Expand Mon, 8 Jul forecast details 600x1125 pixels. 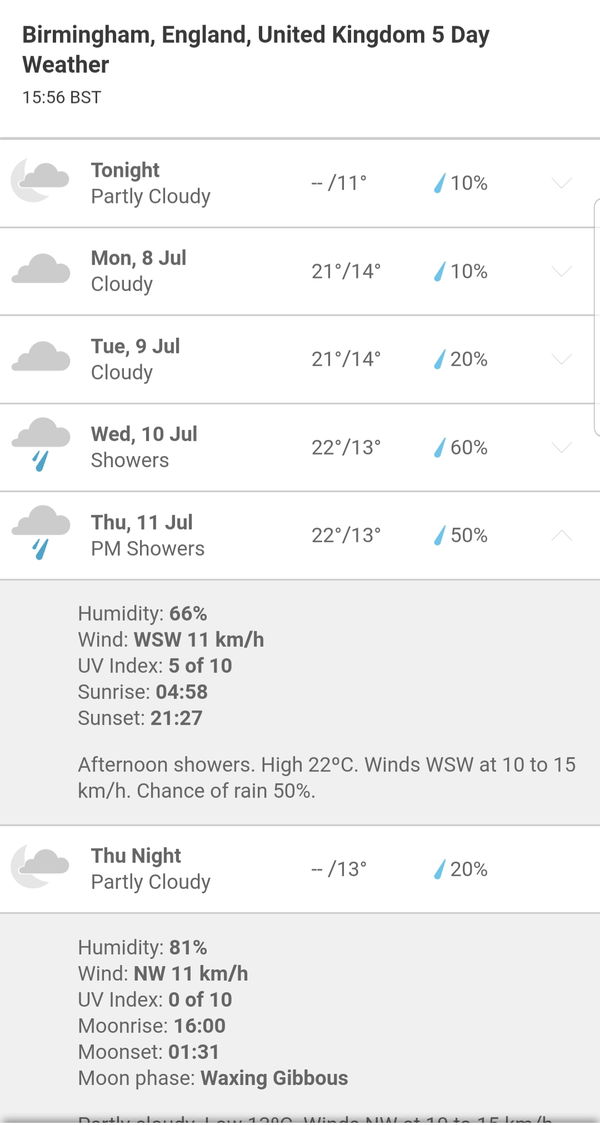tap(562, 271)
